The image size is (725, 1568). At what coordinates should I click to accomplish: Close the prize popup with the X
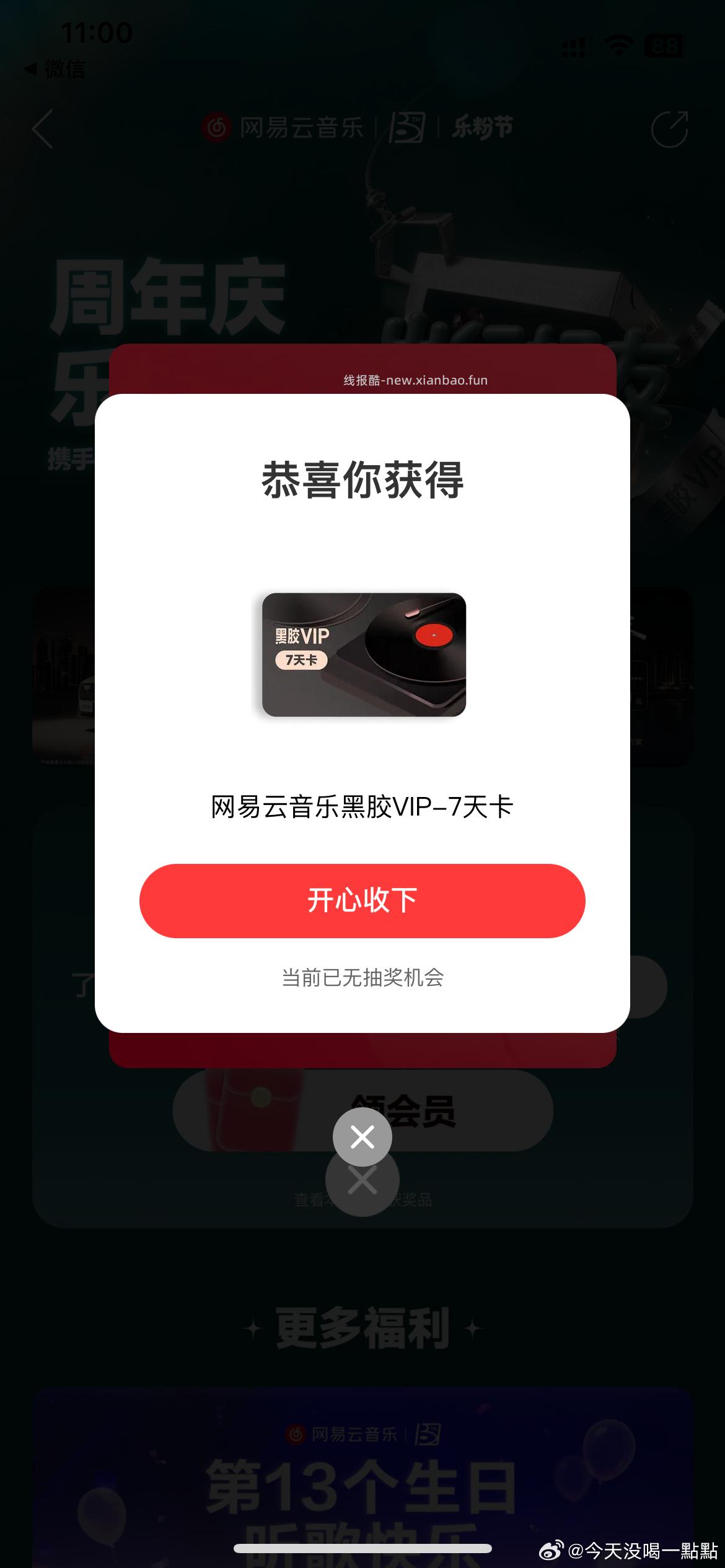(x=362, y=1136)
